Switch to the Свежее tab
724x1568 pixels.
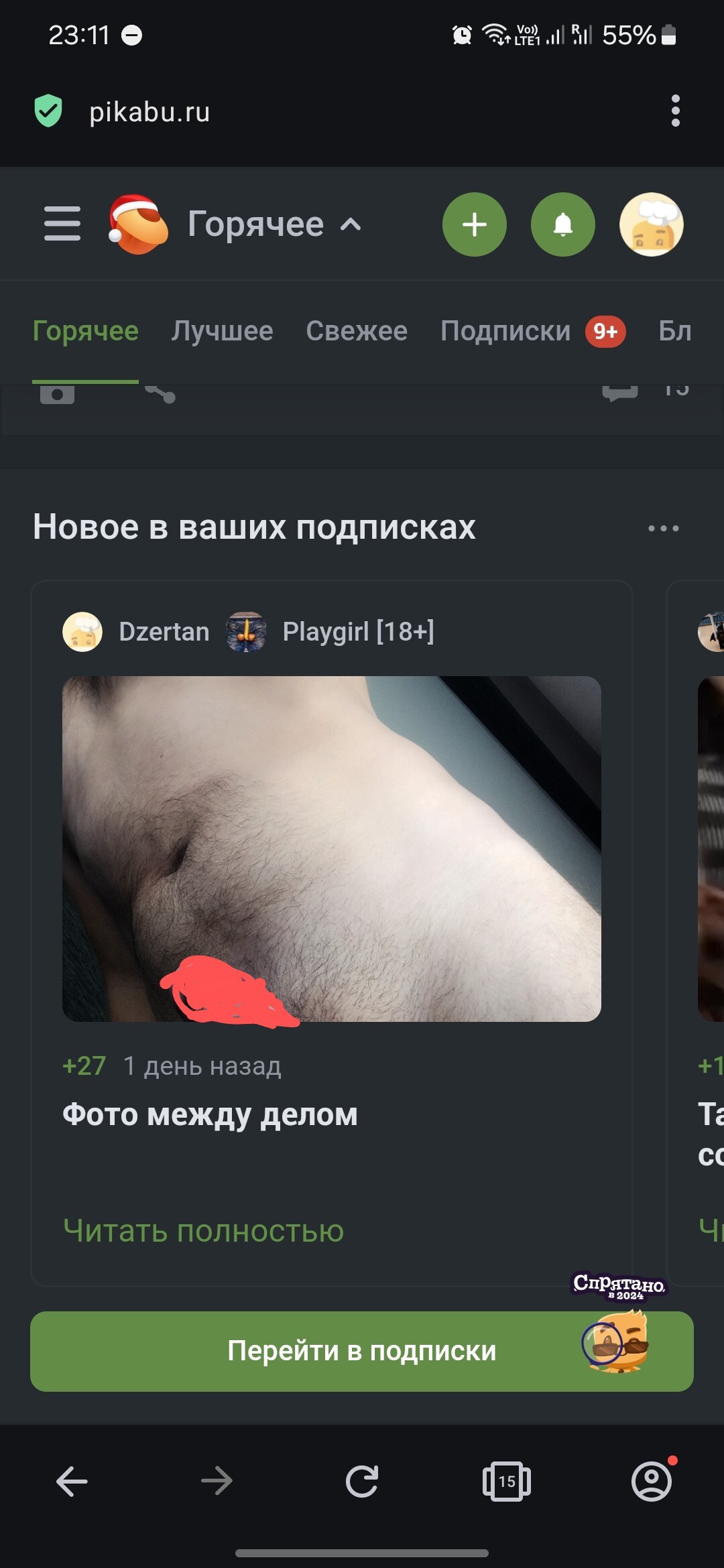(357, 331)
